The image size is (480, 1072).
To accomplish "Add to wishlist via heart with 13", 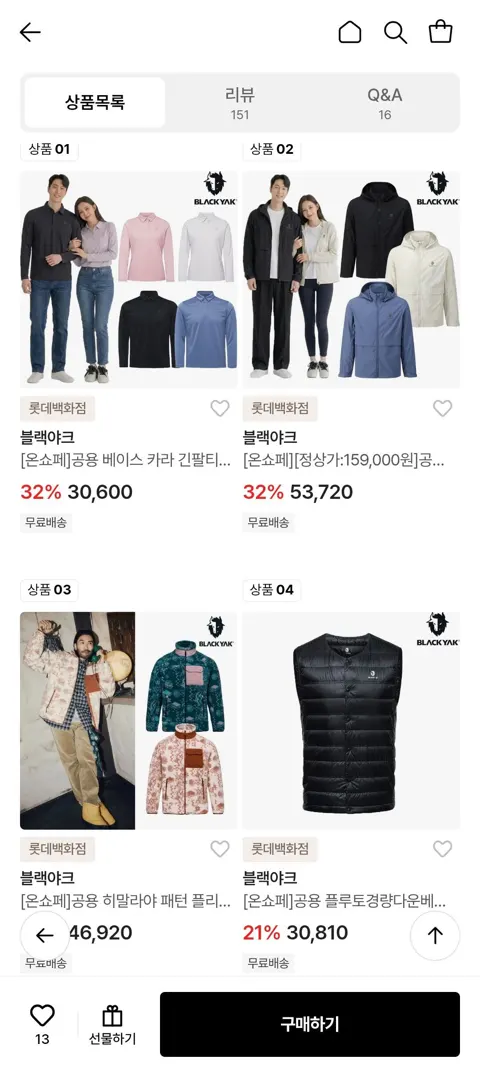I will 42,1024.
